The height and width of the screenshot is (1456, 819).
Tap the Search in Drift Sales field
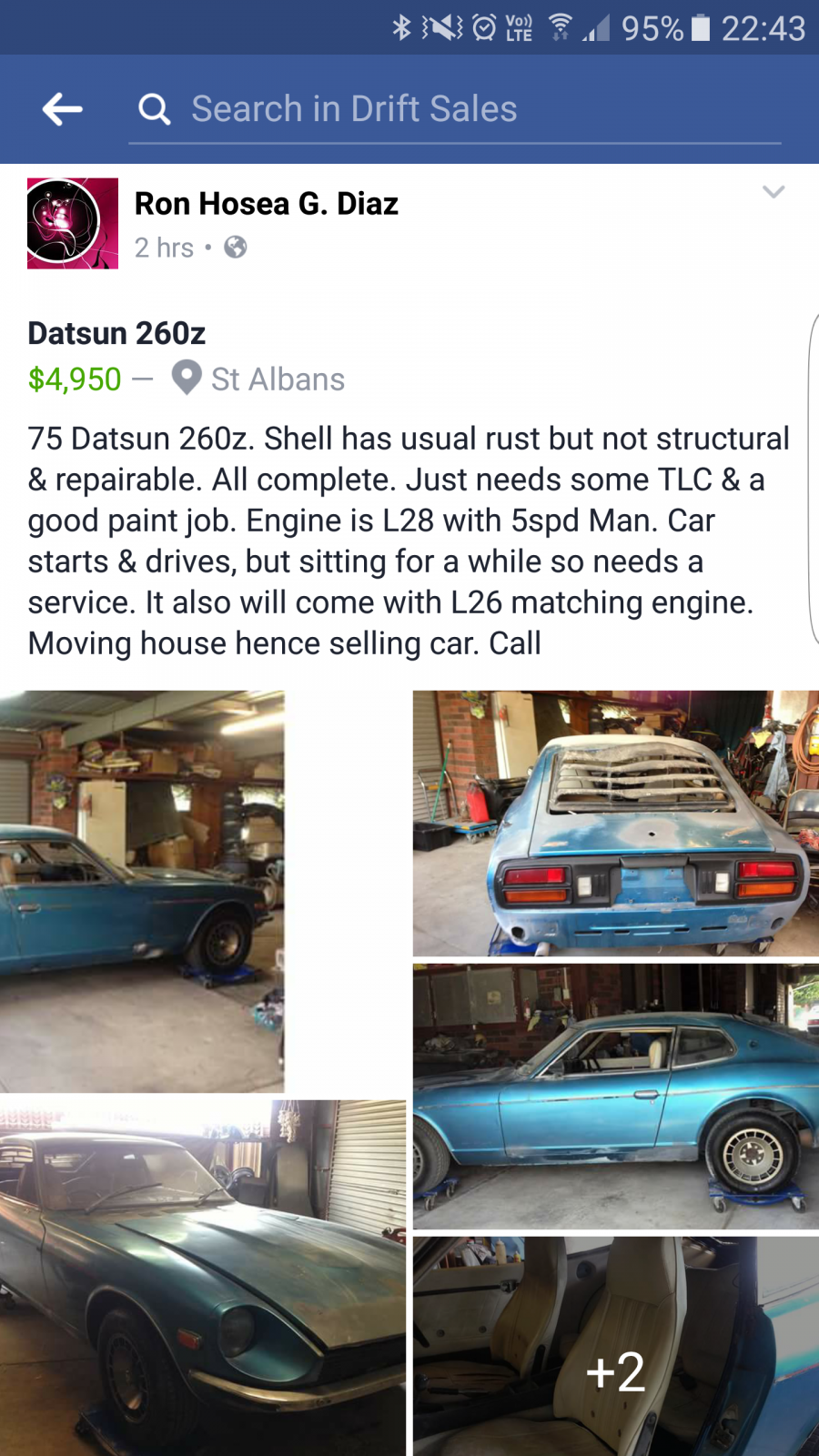click(x=455, y=109)
